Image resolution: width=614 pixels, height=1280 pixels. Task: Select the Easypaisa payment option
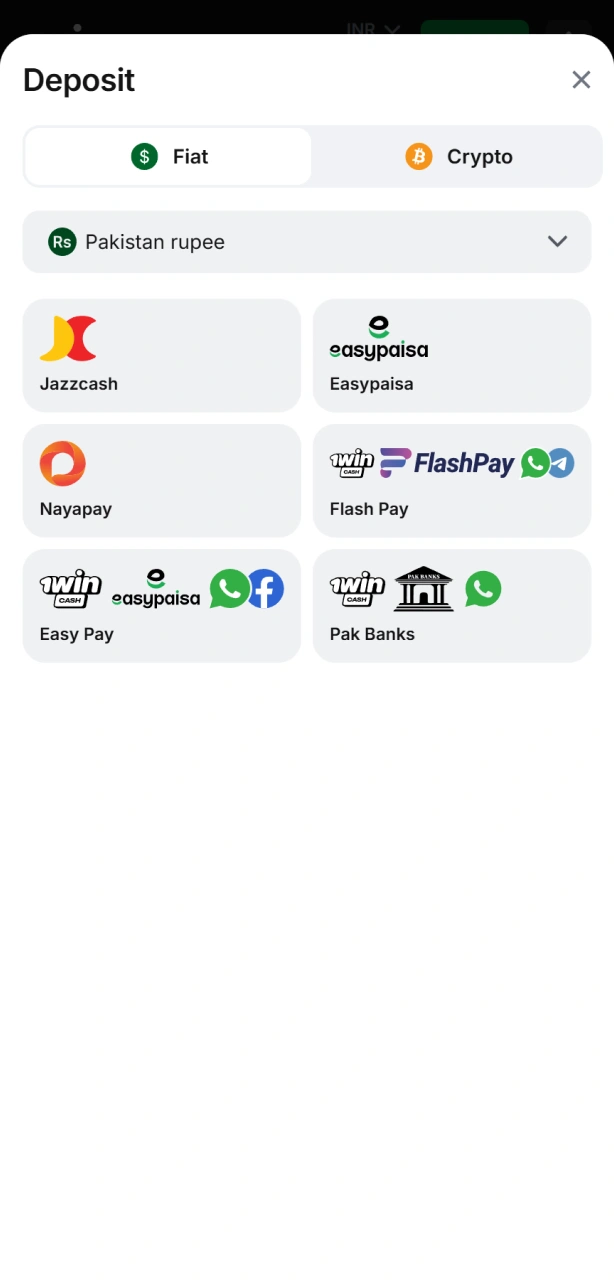tap(451, 355)
